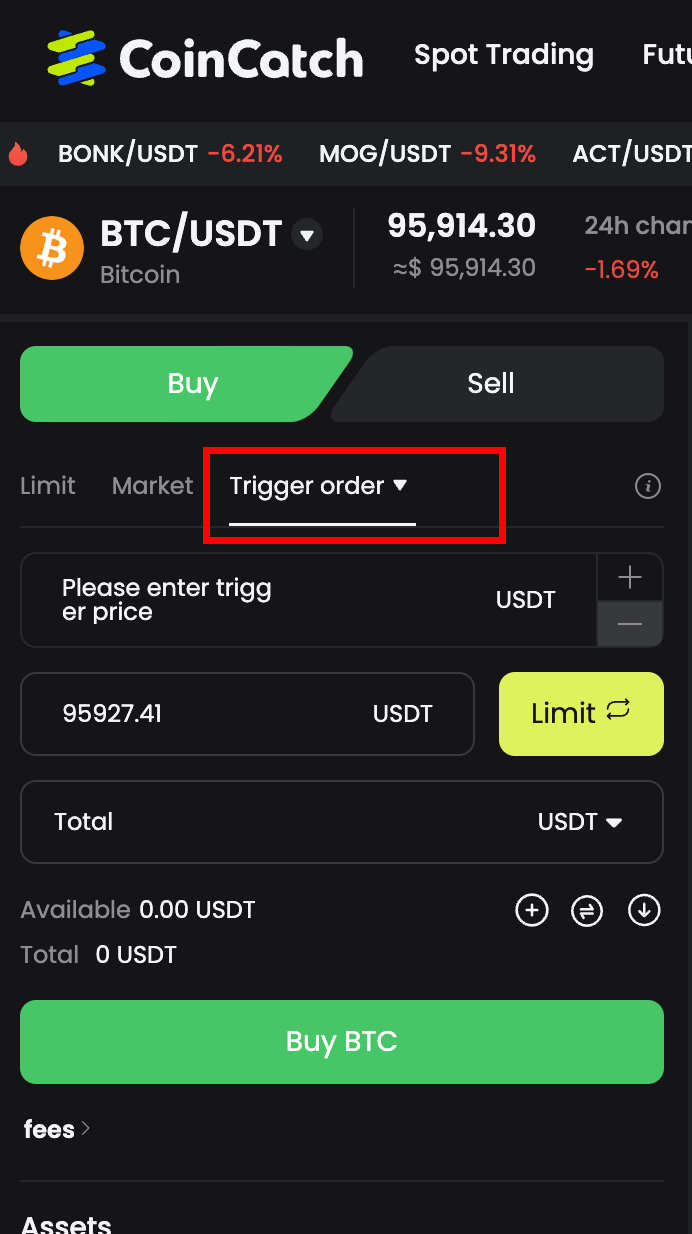Tap the Buy BTC button
Screen dimensions: 692x1234
tap(342, 1042)
